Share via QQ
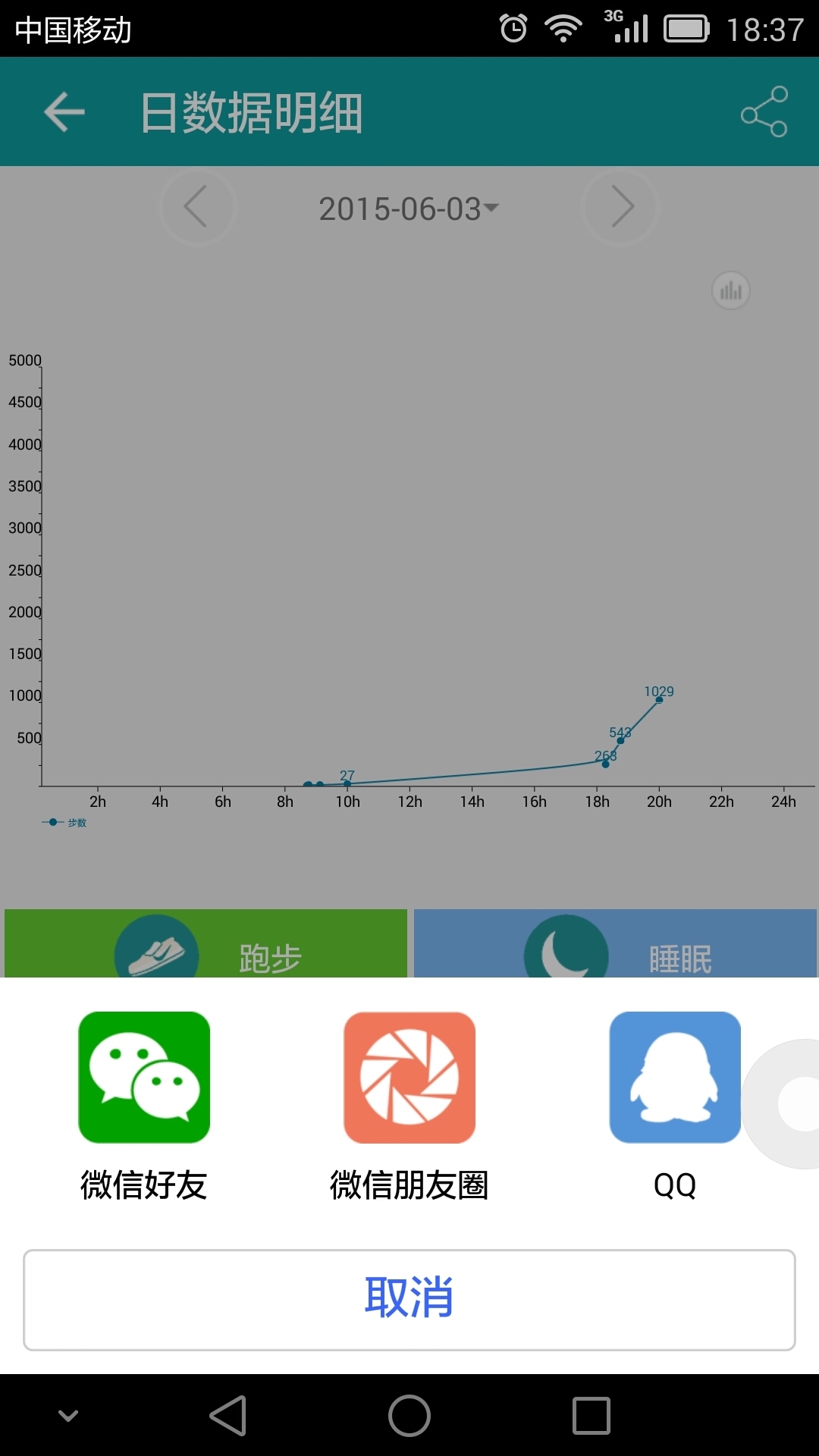 click(x=675, y=1078)
